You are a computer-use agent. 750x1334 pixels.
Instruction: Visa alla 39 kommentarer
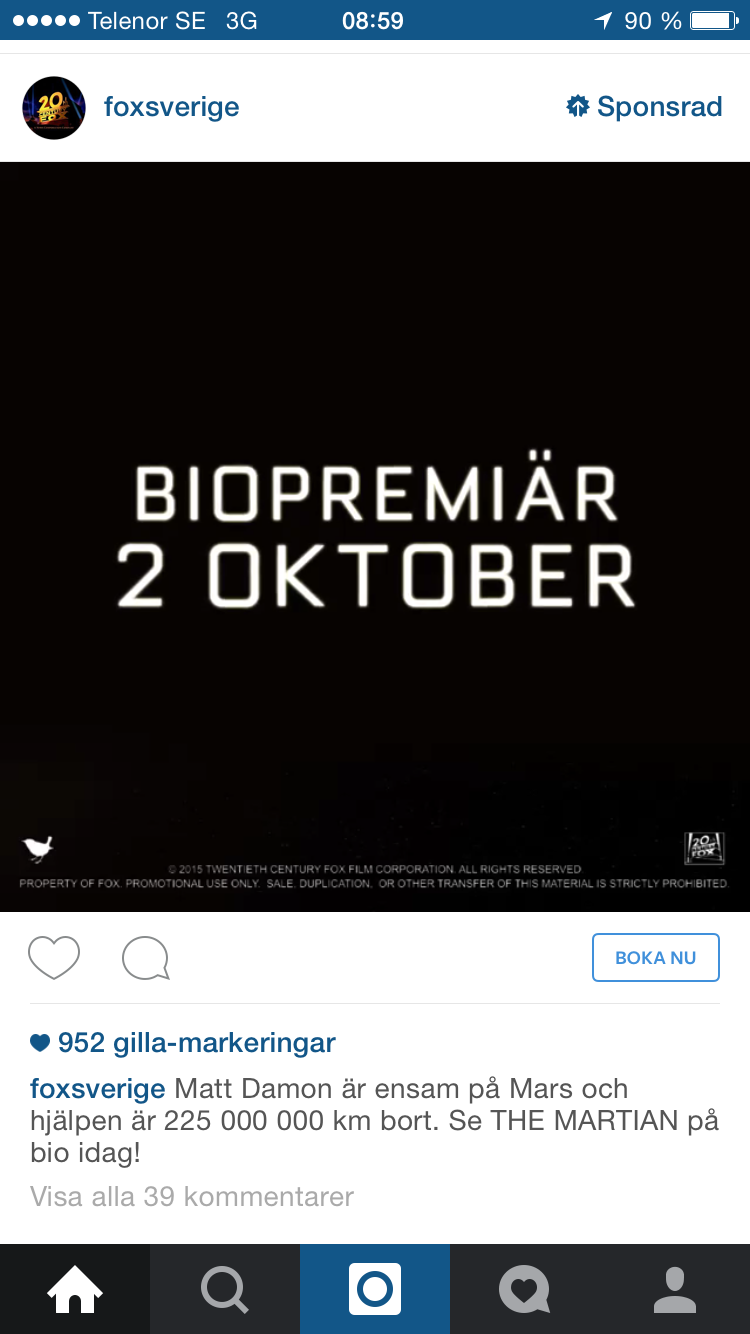[x=192, y=1197]
